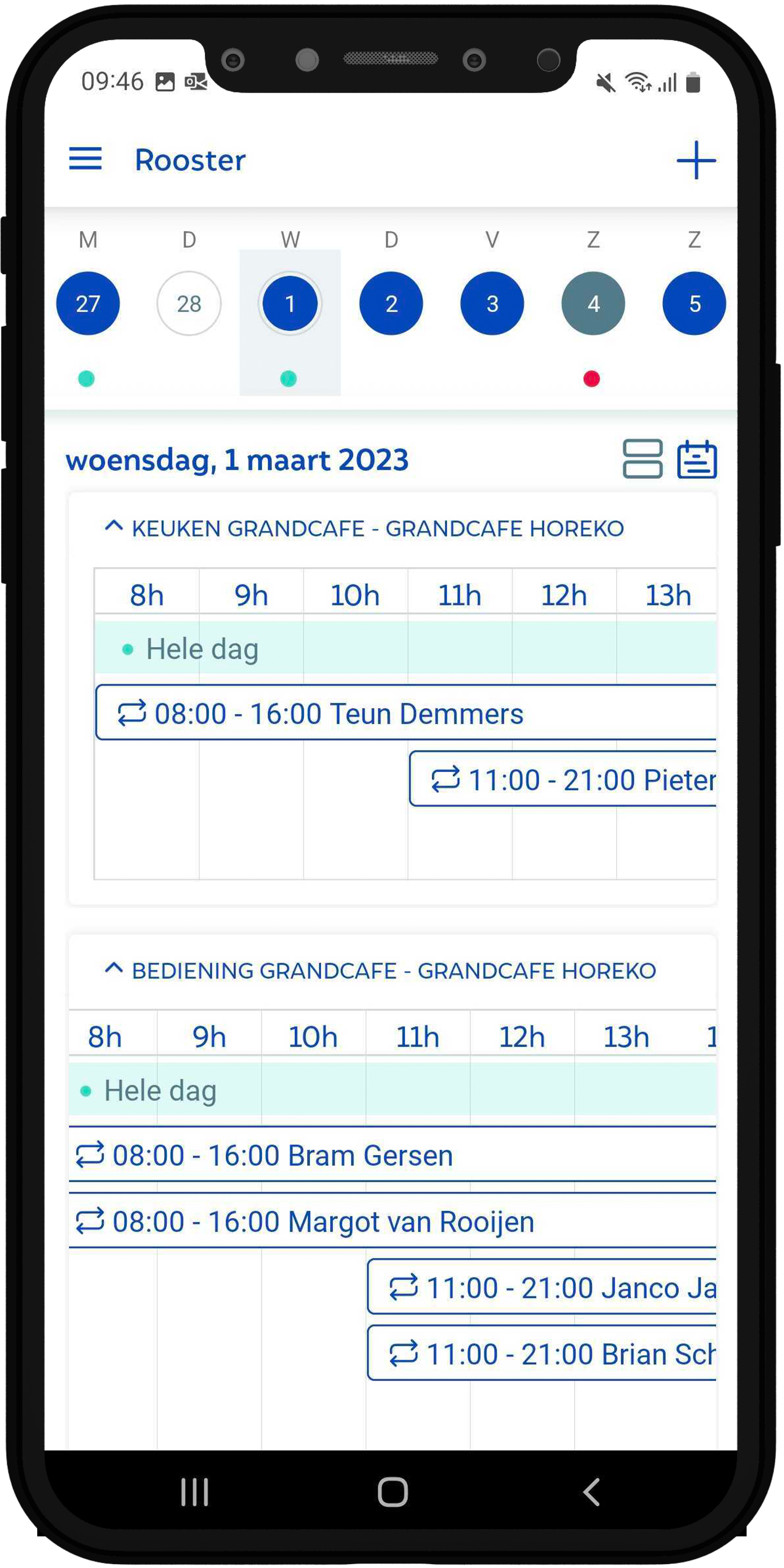Open the calendar view icon
Screen dimensions: 784x1568
(x=697, y=459)
